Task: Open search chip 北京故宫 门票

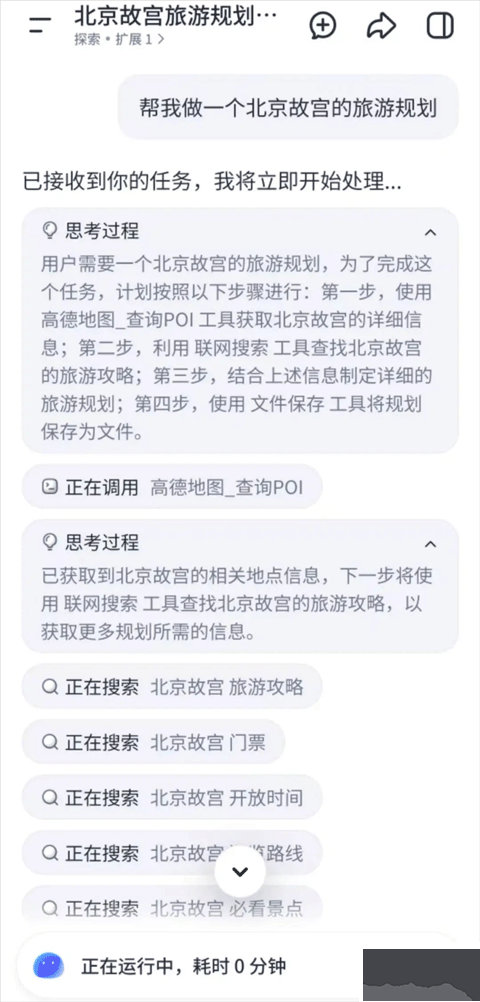Action: coord(153,742)
